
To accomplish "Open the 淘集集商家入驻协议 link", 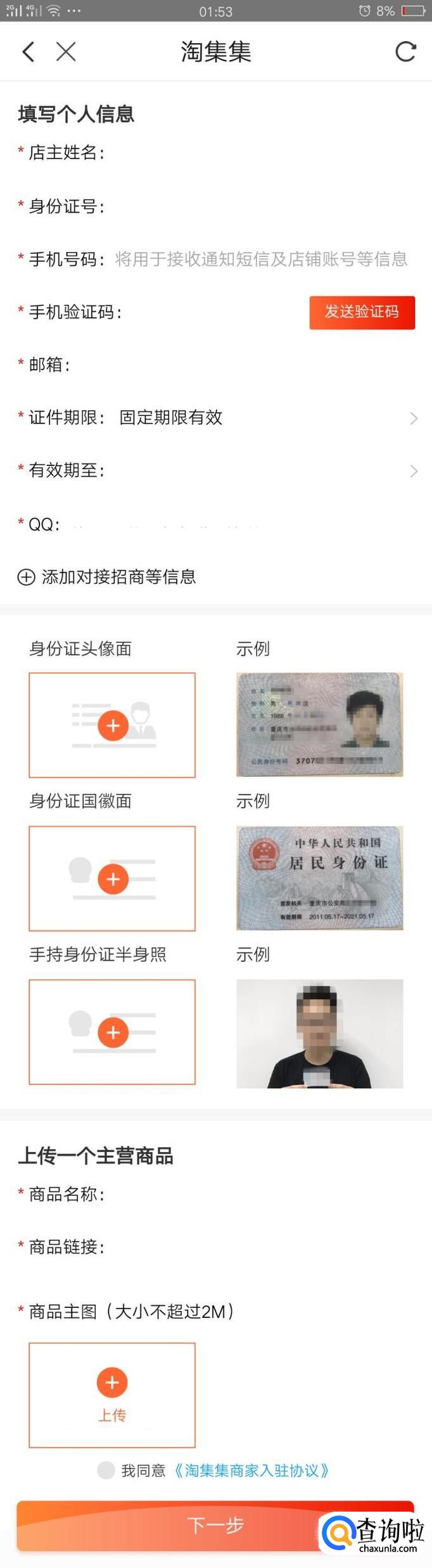I will click(x=251, y=1471).
